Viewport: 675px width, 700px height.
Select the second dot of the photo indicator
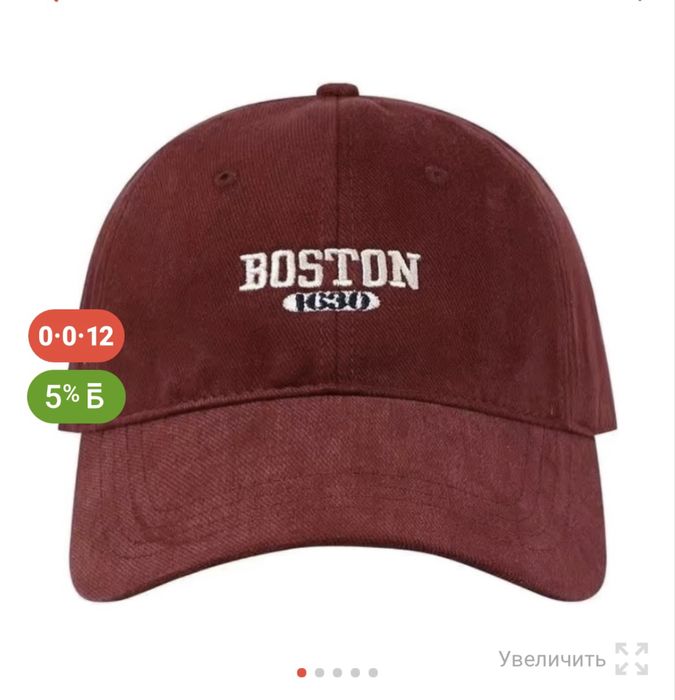[320, 673]
